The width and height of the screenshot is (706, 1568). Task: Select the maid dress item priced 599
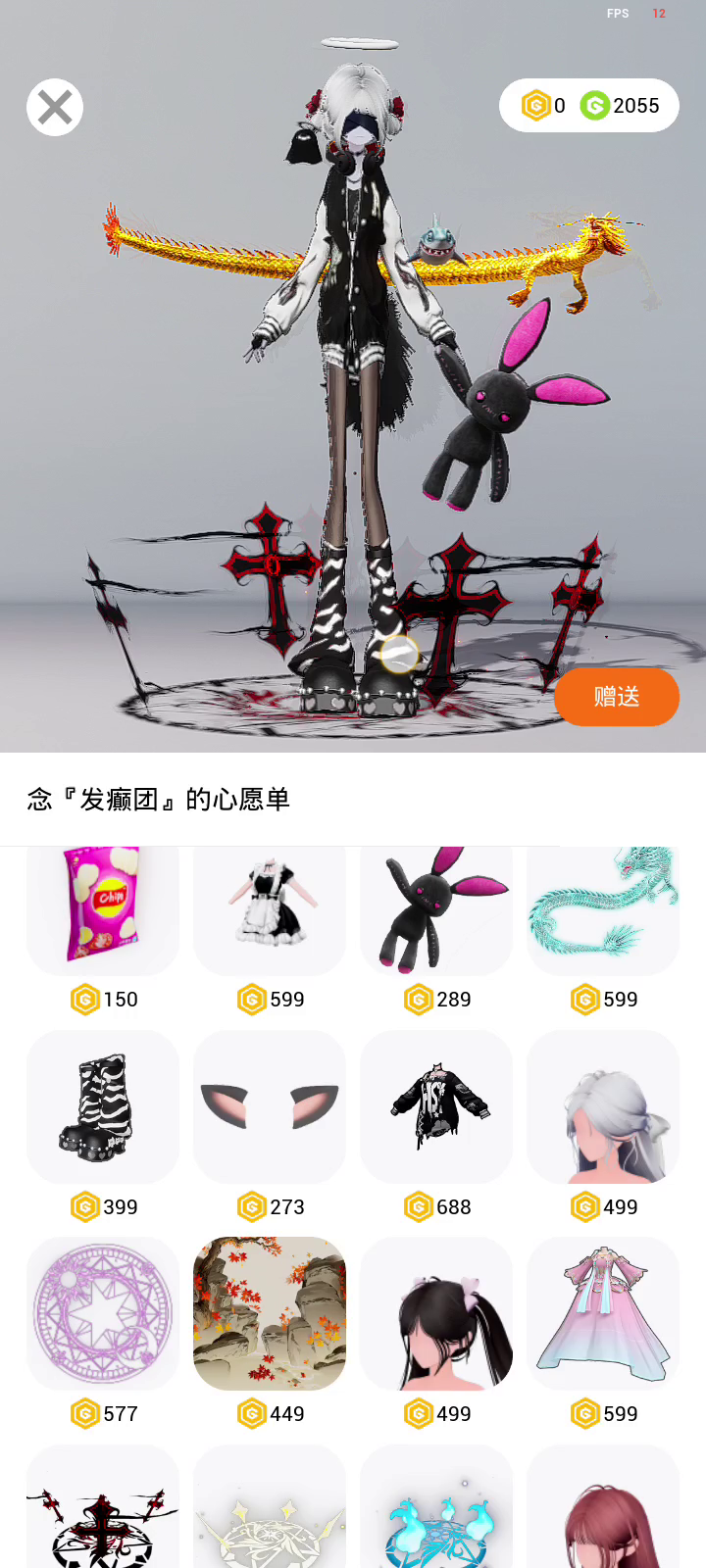(x=270, y=911)
